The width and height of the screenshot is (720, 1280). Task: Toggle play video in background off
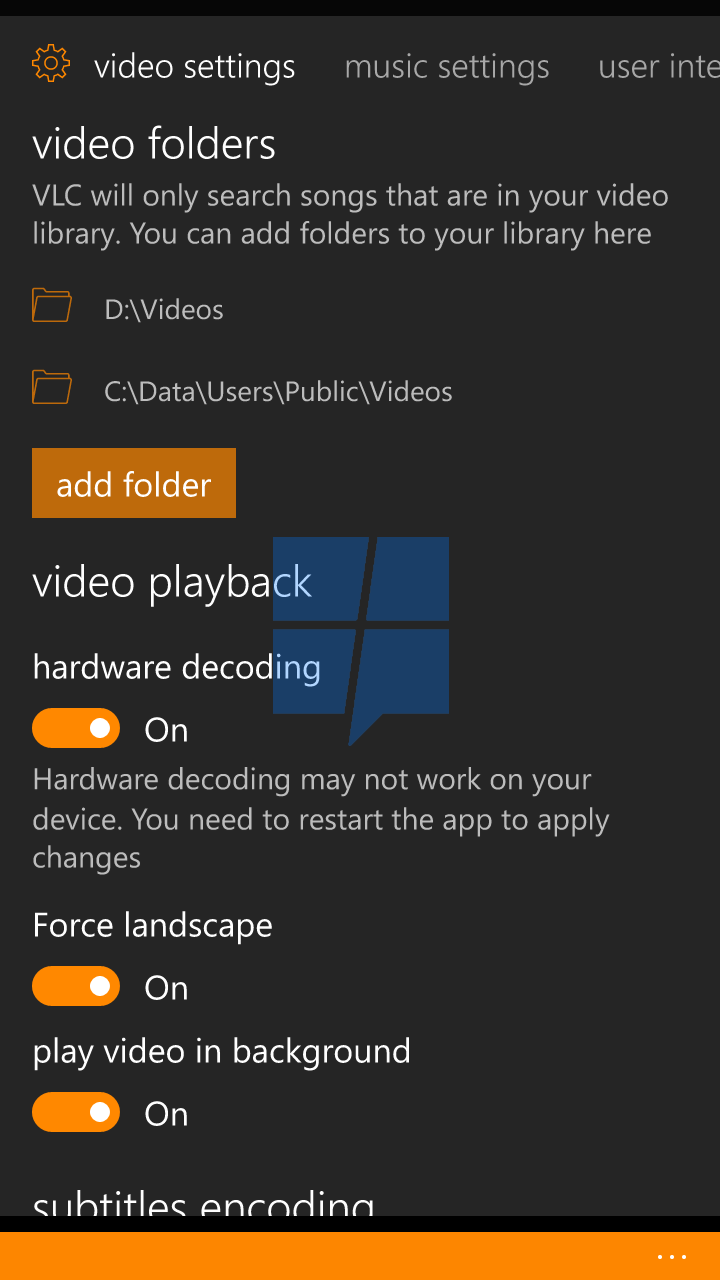click(x=76, y=1112)
